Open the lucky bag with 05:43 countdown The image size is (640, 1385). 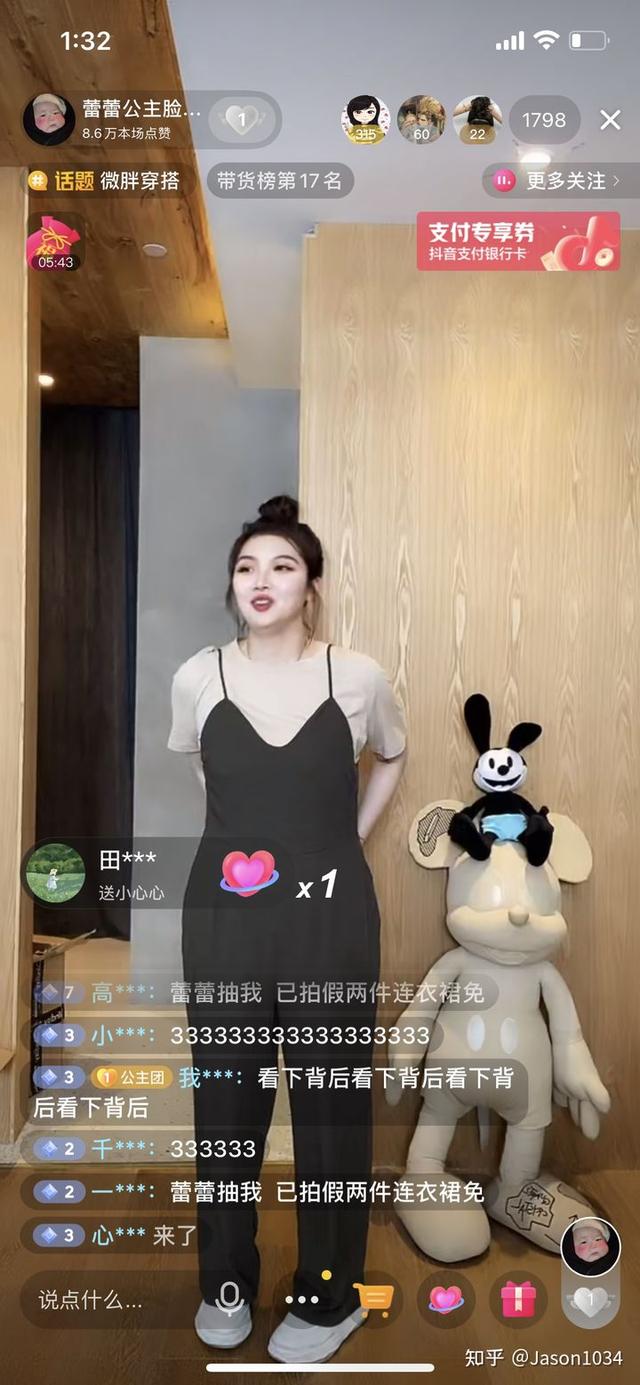point(54,242)
